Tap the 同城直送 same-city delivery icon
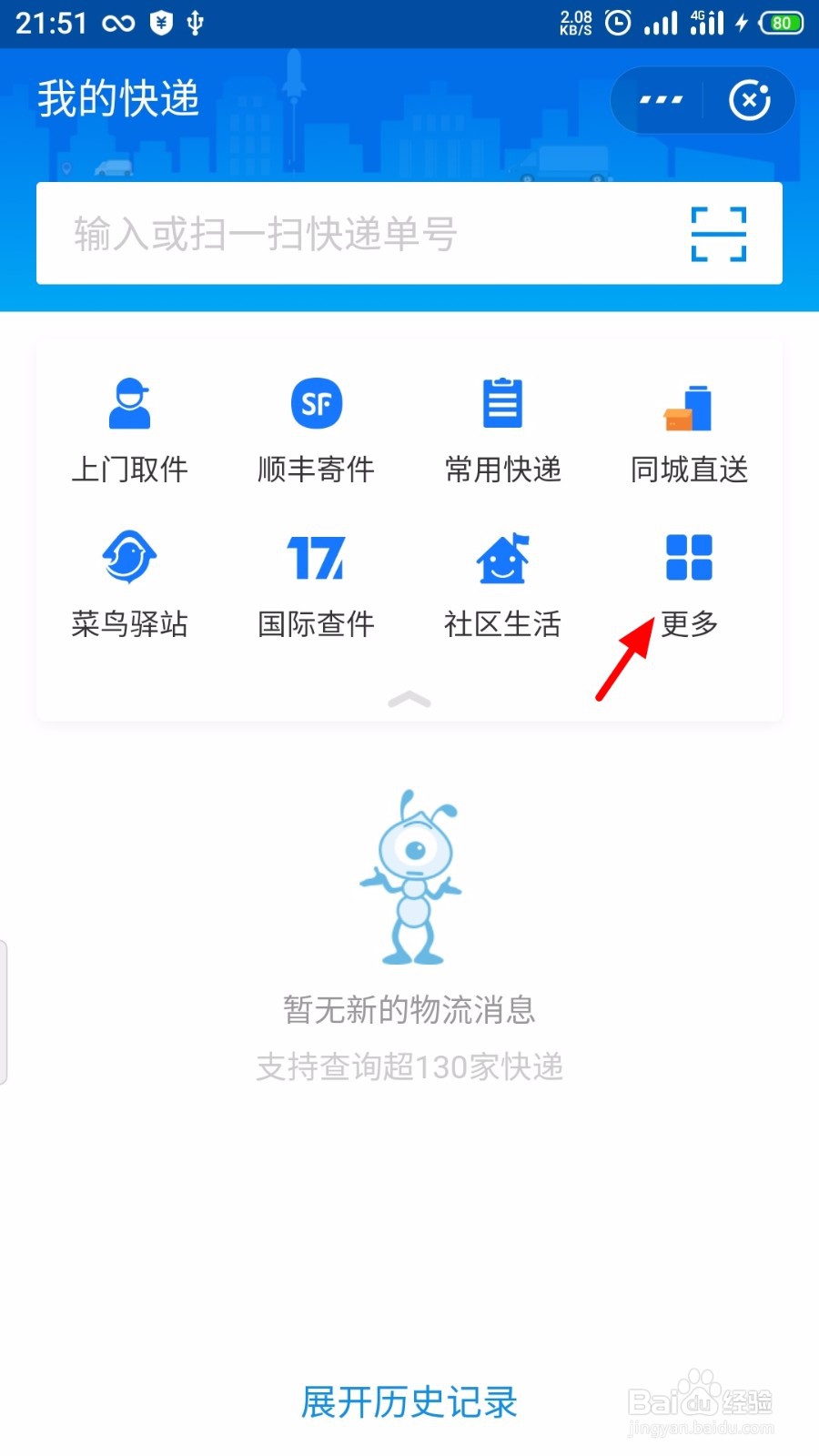Image resolution: width=819 pixels, height=1456 pixels. point(689,428)
